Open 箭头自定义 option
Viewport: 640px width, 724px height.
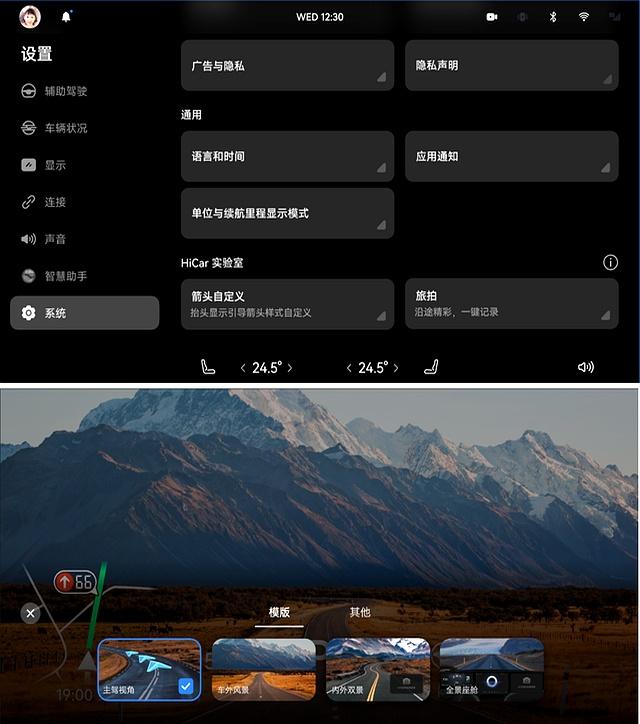click(x=287, y=304)
